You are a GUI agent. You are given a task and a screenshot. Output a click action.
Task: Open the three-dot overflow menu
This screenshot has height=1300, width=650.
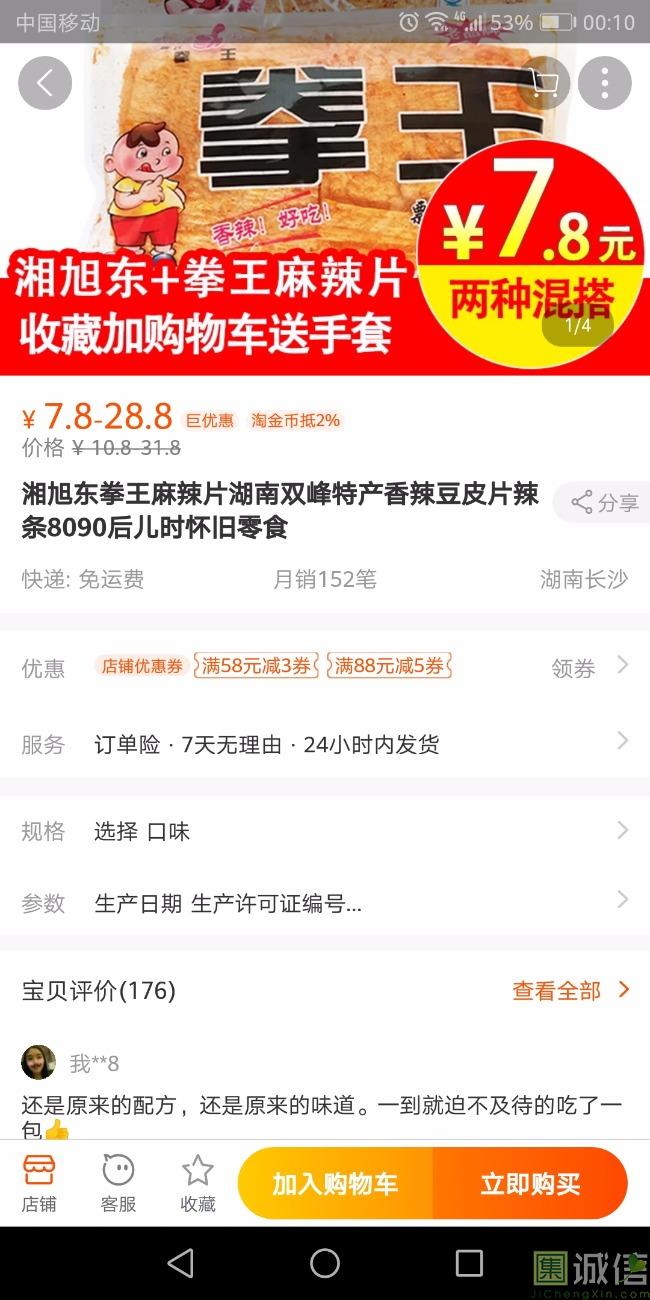605,83
